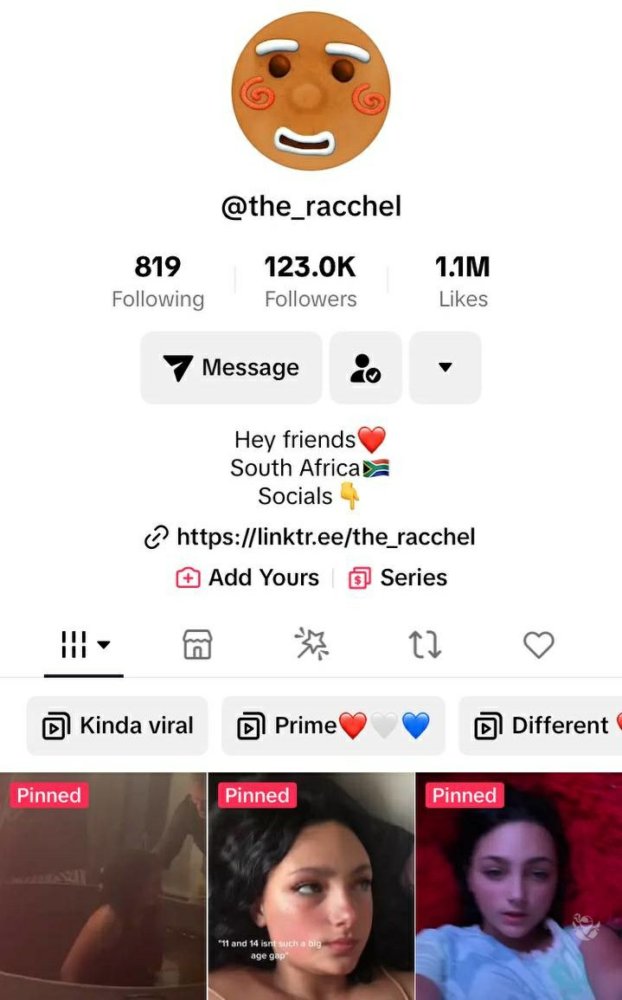
Task: Play the pinned video about age gap
Action: (311, 886)
